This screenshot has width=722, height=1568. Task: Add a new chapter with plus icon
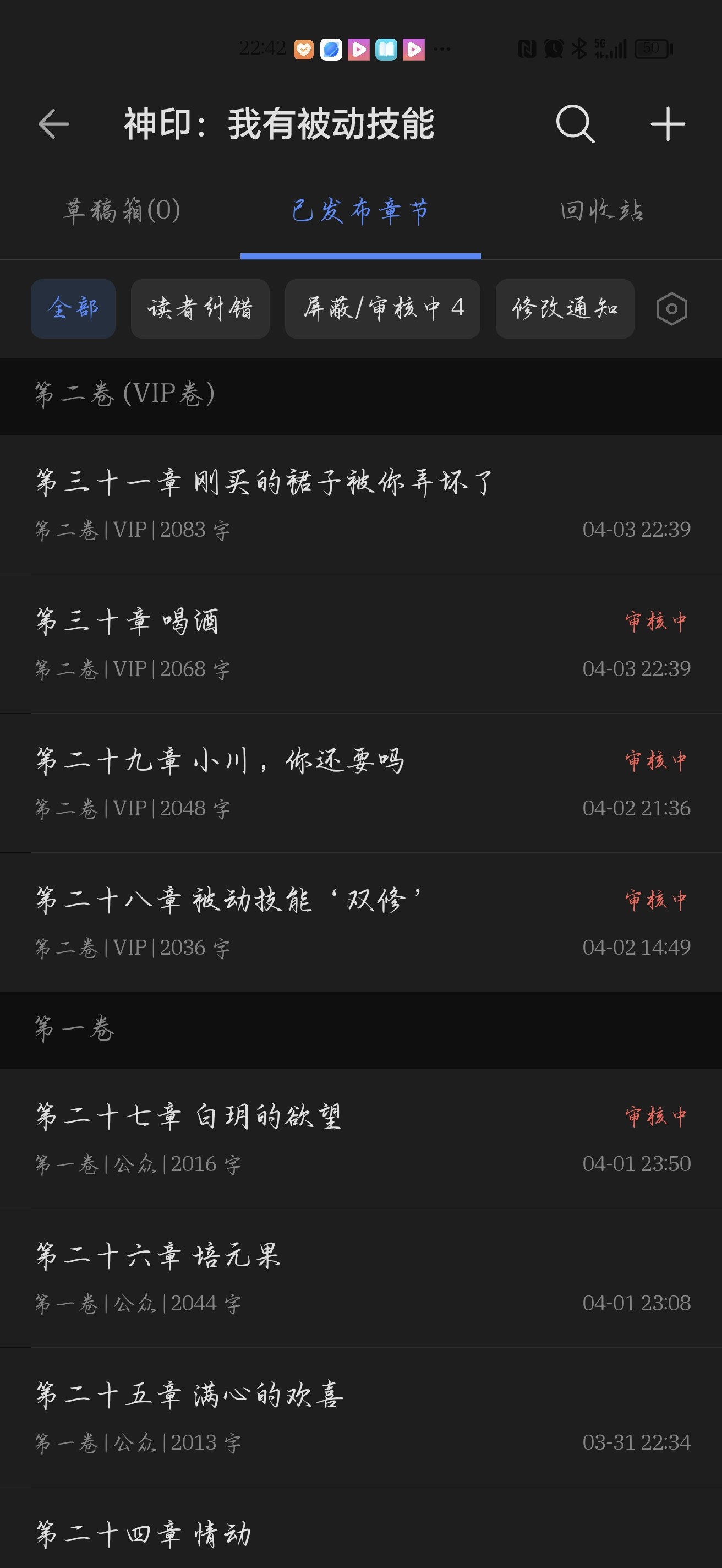[668, 124]
